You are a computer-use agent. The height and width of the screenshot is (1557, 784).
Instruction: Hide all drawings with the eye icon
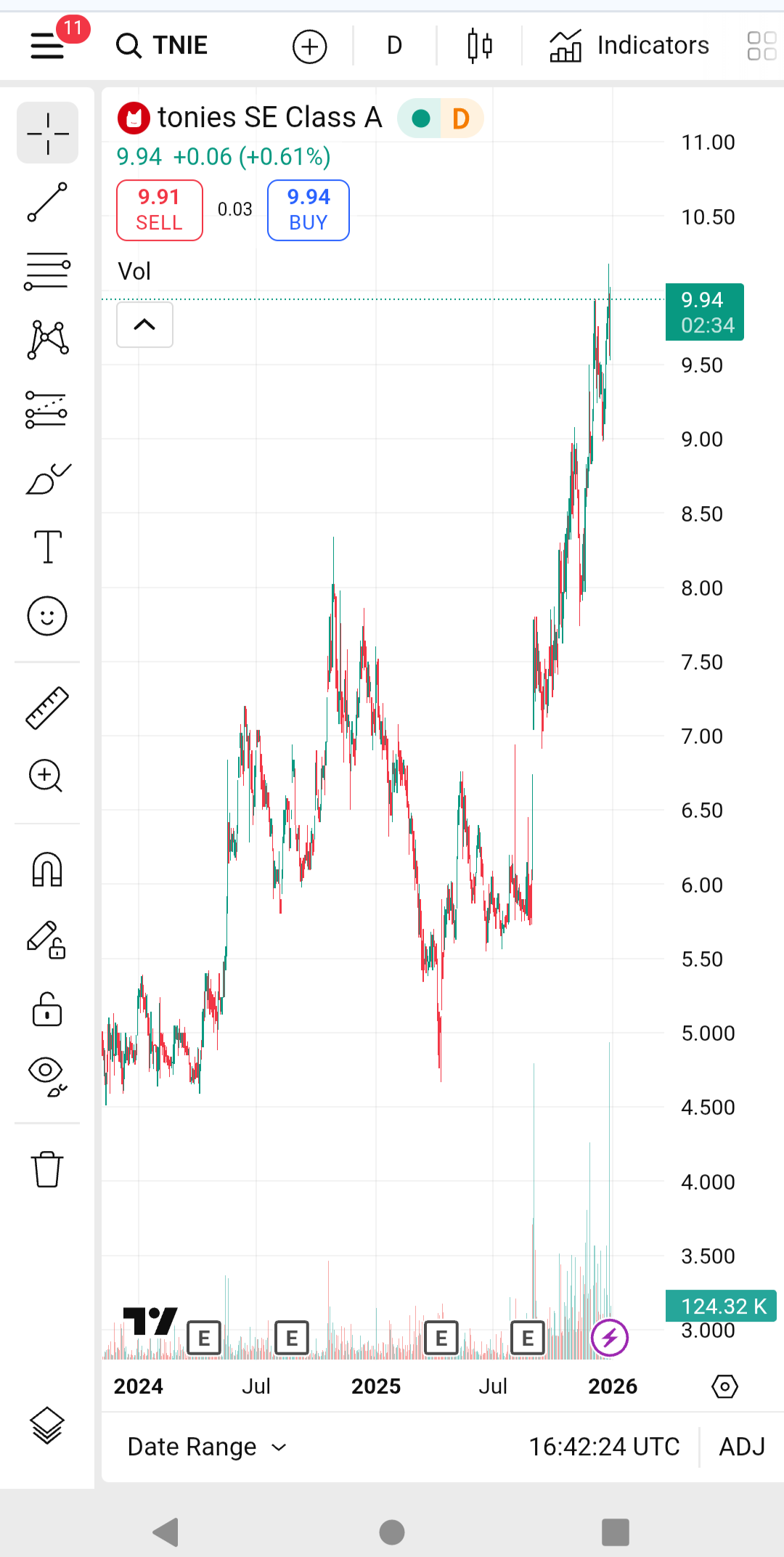point(48,1075)
